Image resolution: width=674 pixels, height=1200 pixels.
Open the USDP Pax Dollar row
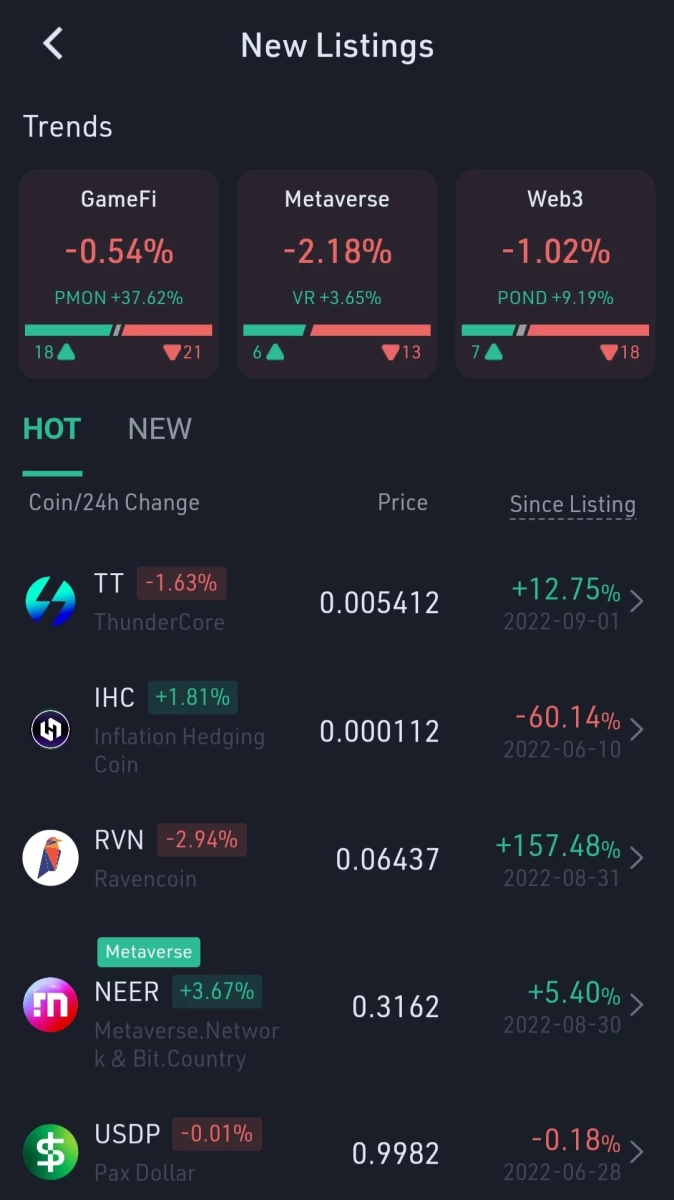tap(337, 1152)
